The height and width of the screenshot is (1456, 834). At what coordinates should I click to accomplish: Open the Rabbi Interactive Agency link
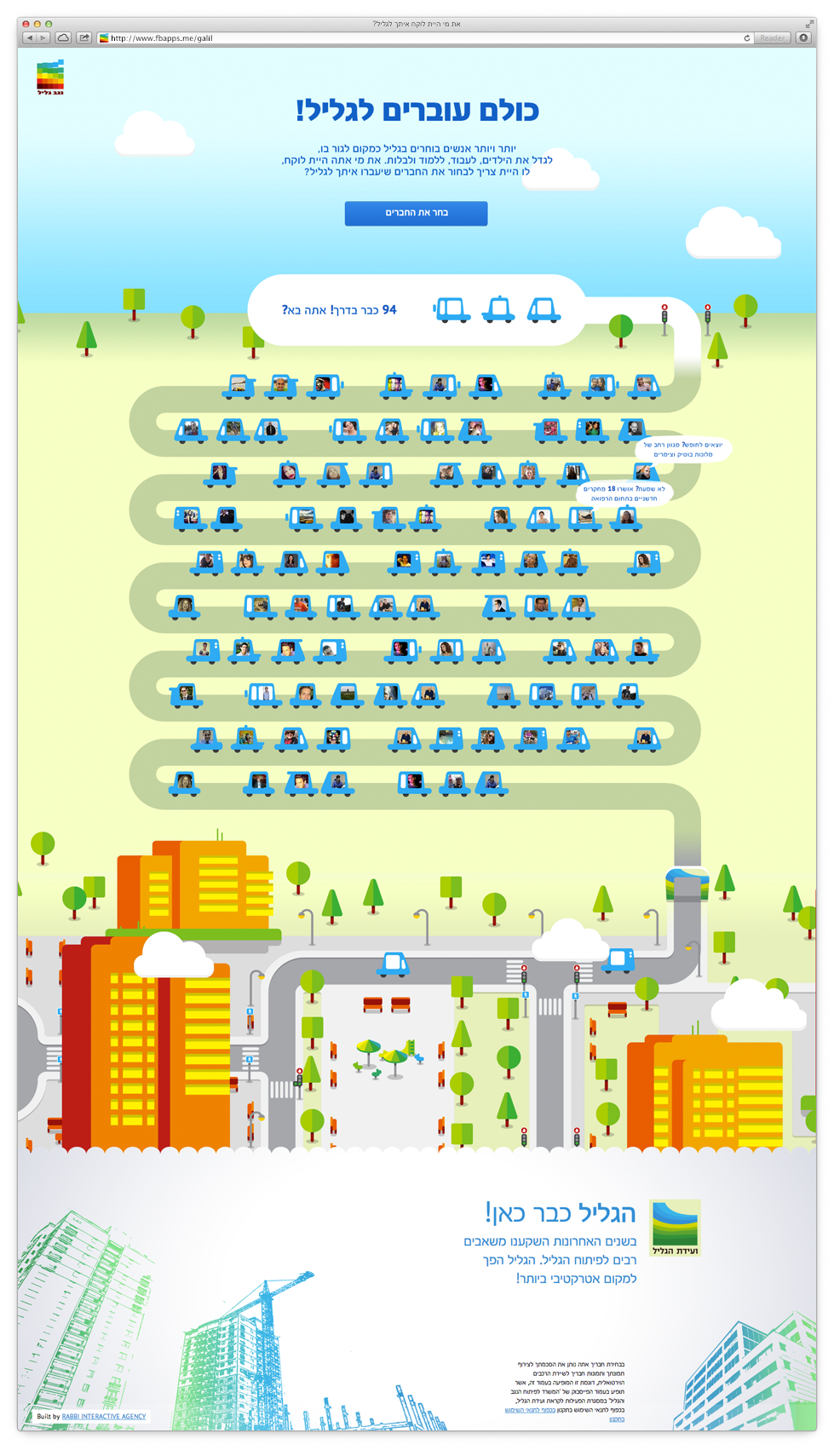pos(104,1417)
